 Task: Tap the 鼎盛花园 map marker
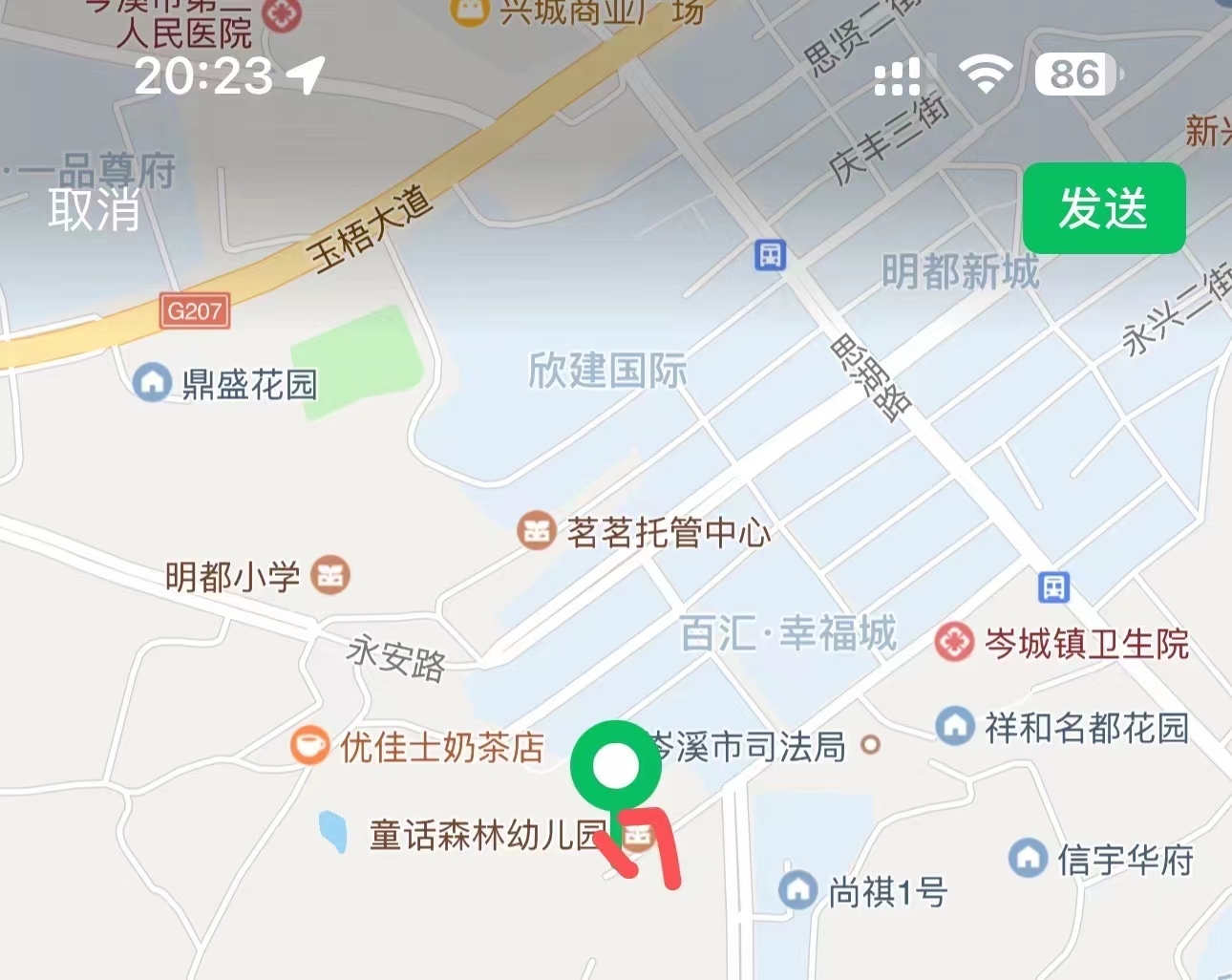(x=152, y=382)
